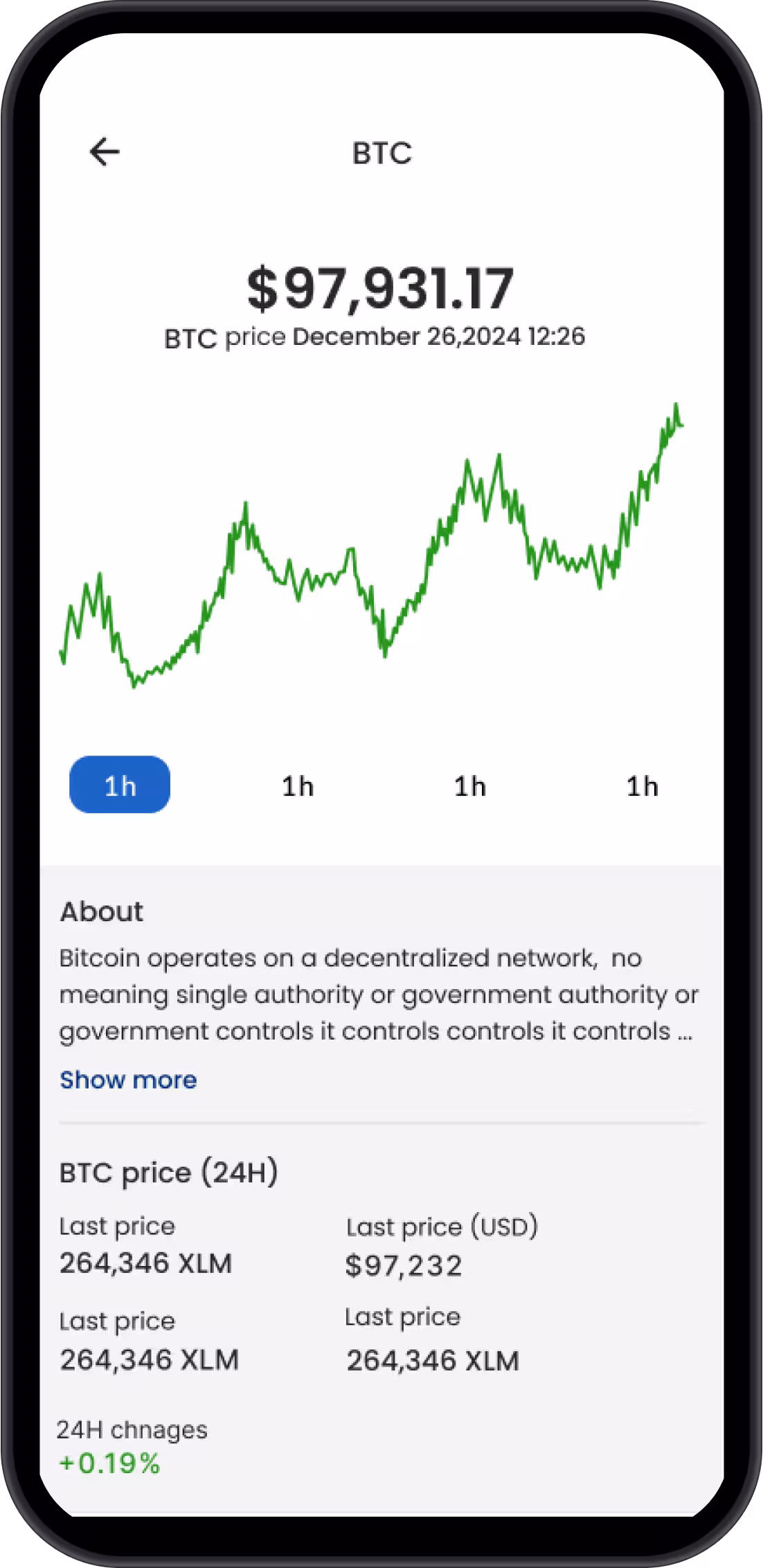Go back using the arrow icon

105,152
